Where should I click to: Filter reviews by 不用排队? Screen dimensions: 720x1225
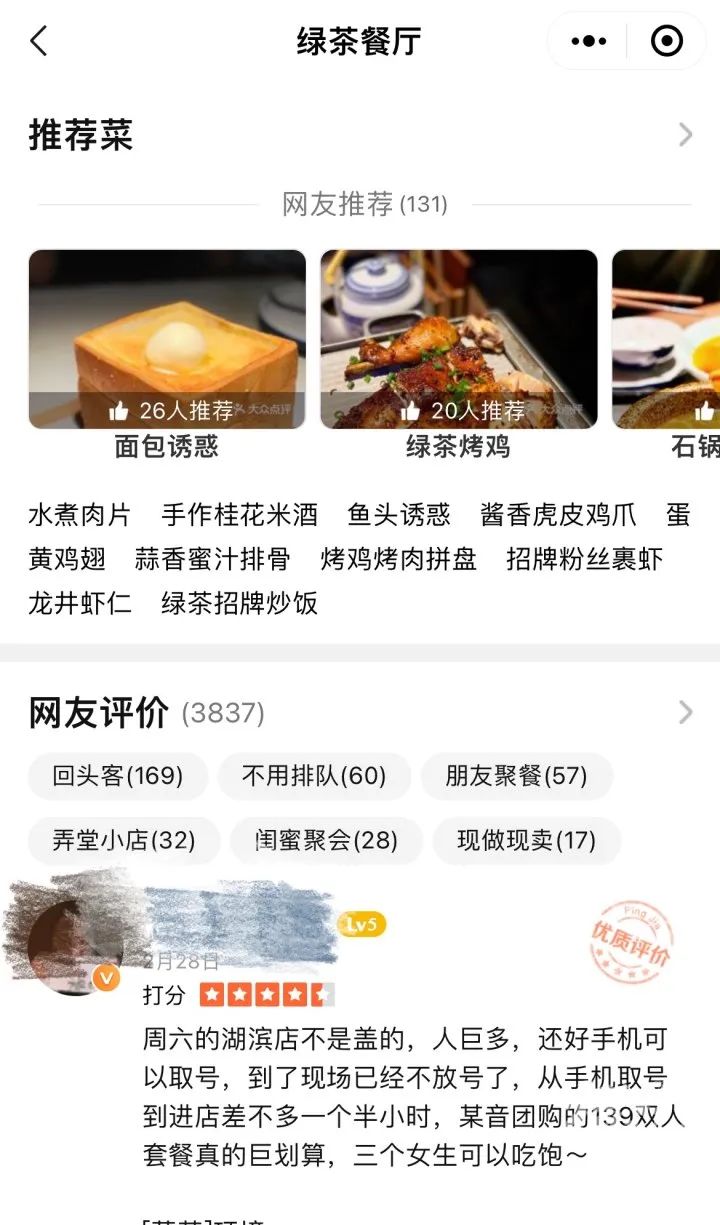coord(314,776)
